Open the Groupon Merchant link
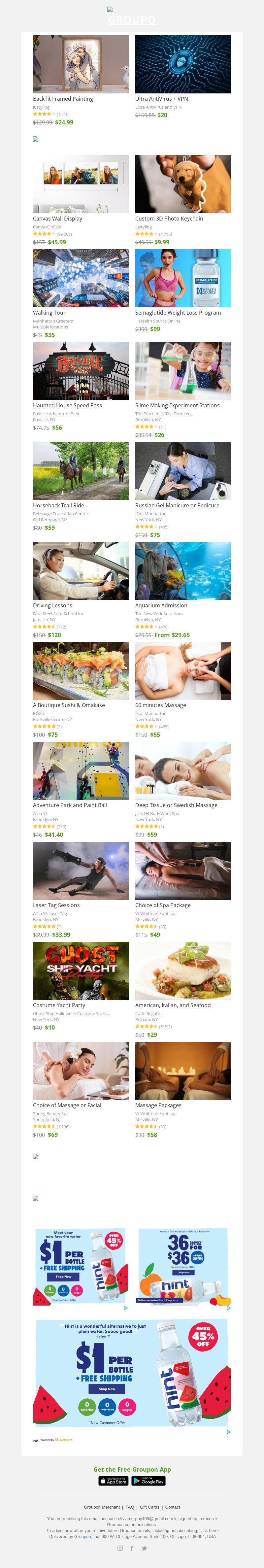Image resolution: width=264 pixels, height=1568 pixels. tap(102, 1507)
